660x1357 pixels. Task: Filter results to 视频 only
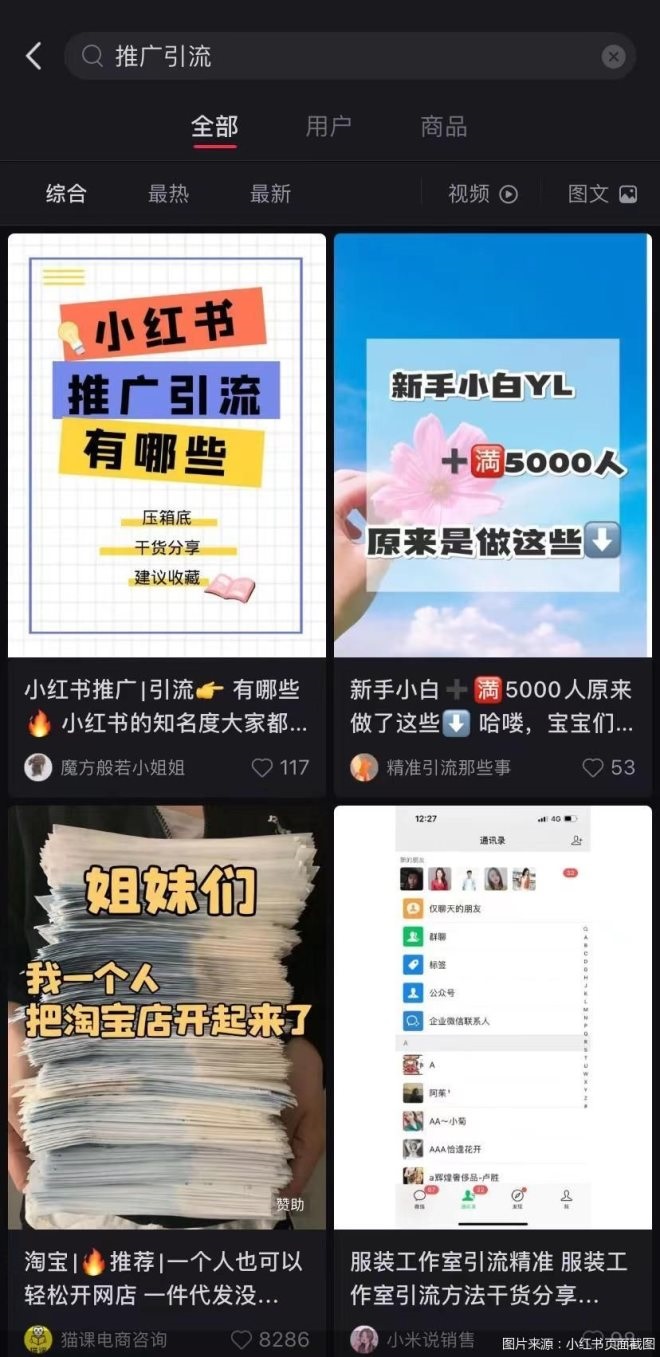click(482, 194)
